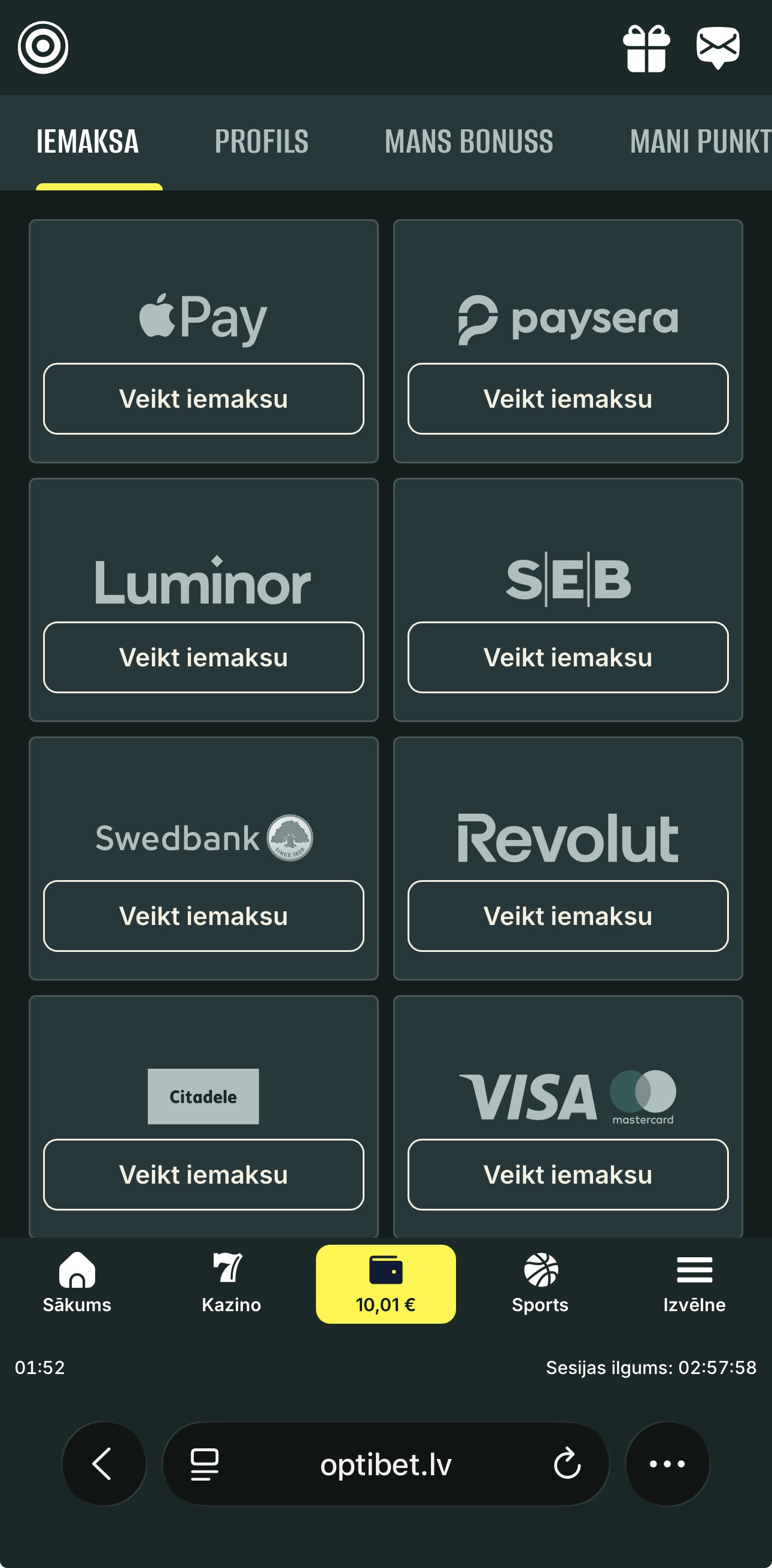Select Veikt iemaksu under Visa Mastercard
The width and height of the screenshot is (772, 1568).
point(567,1175)
